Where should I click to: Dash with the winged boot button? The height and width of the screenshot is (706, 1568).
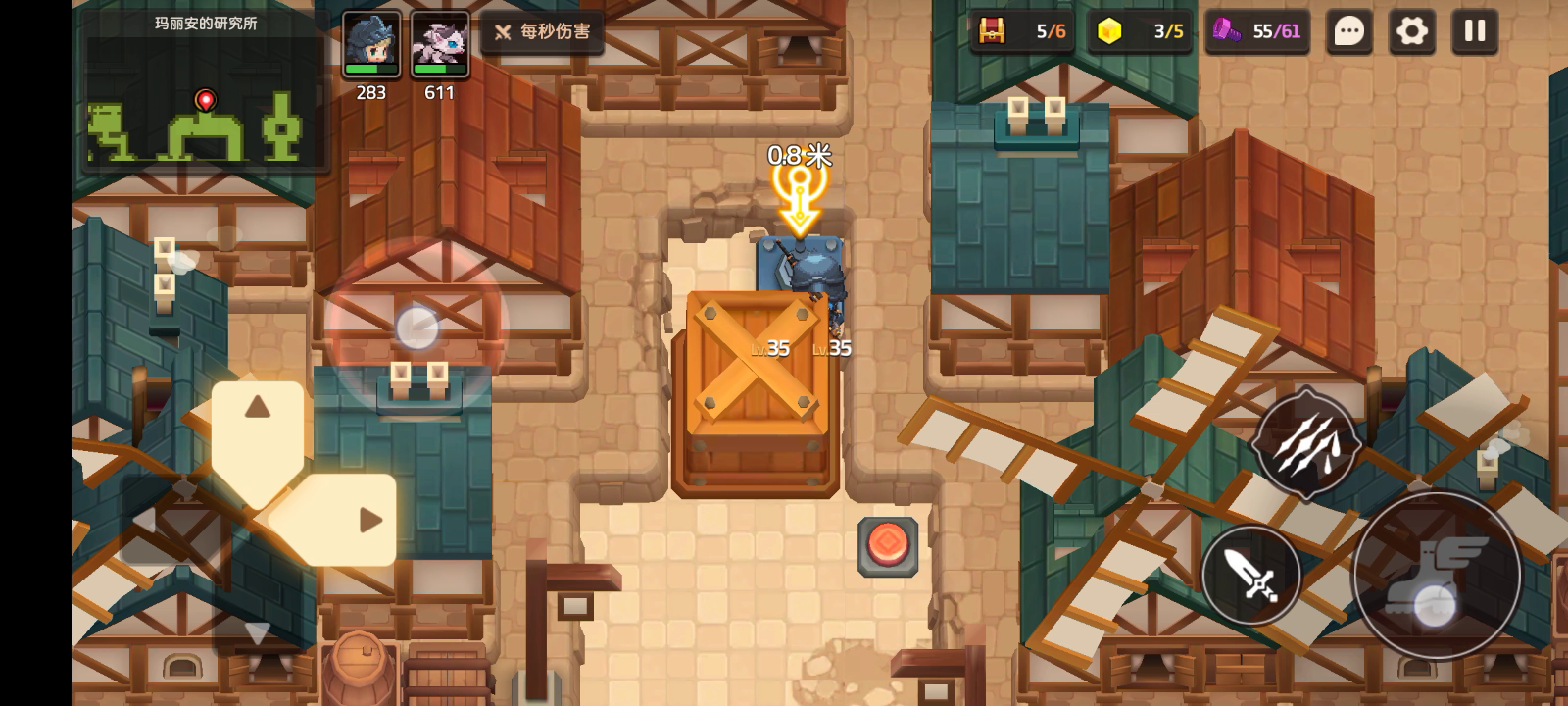(x=1437, y=576)
